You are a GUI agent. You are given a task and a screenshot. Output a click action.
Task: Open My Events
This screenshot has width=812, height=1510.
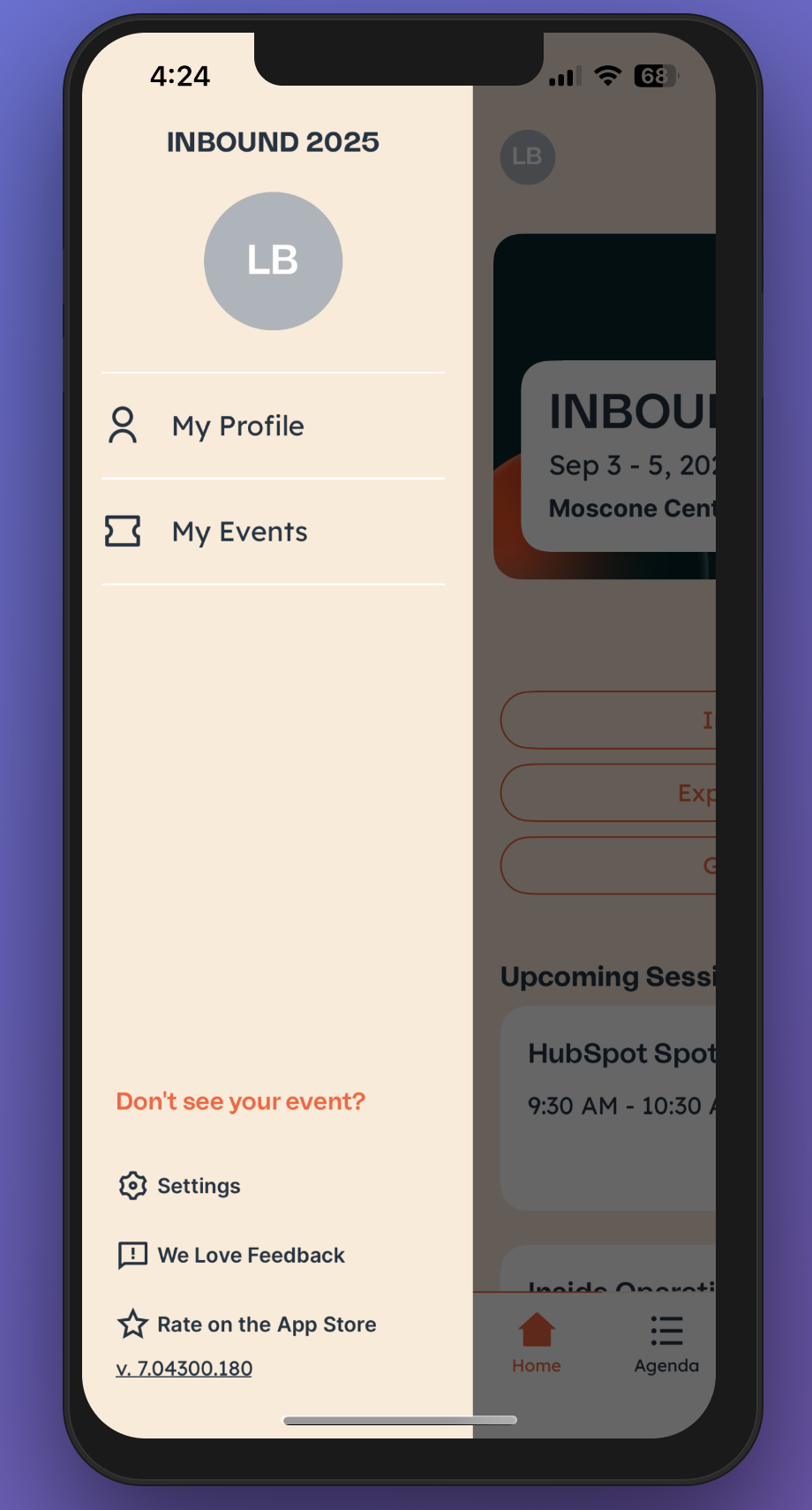point(273,532)
